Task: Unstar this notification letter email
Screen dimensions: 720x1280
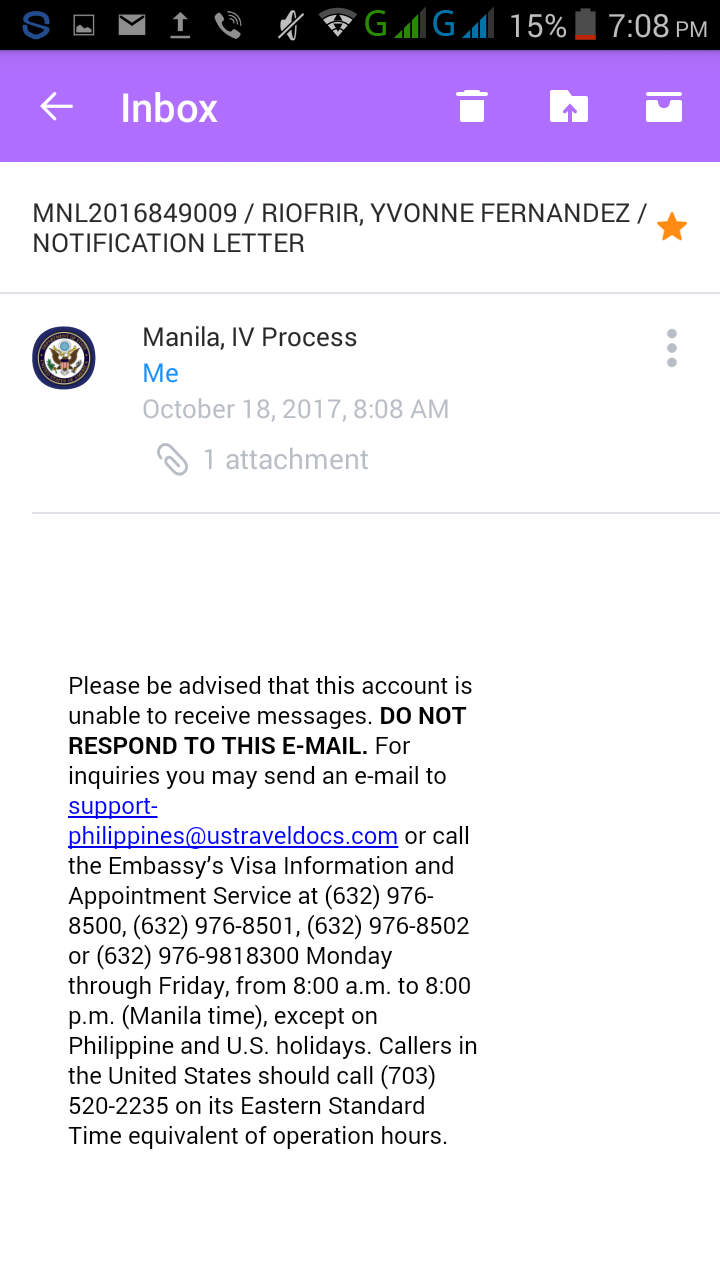Action: [x=672, y=227]
